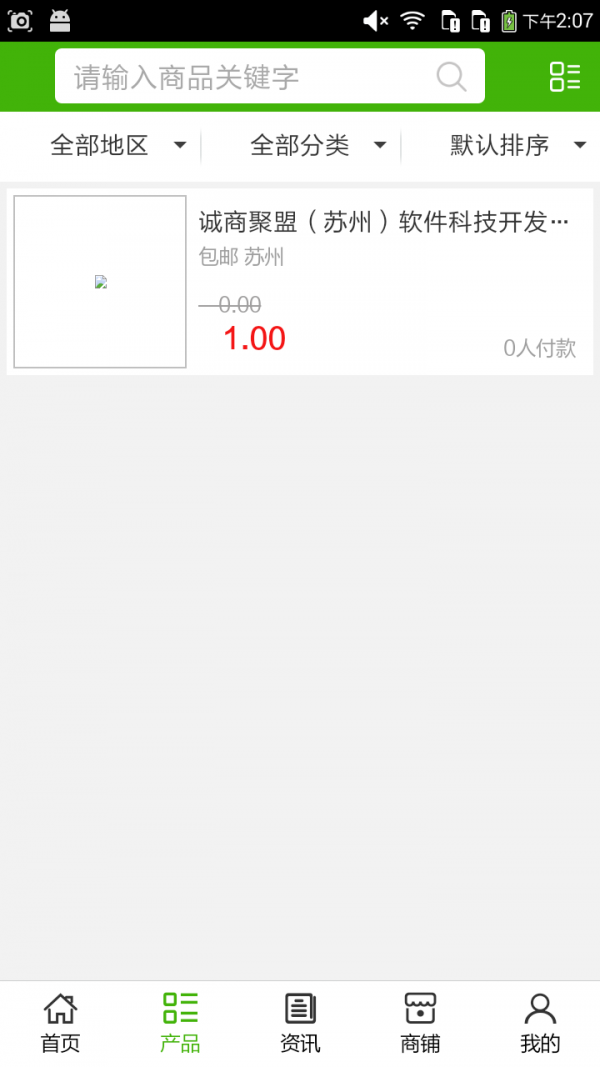
Task: Switch to the 我的 profile tab
Action: 540,1023
